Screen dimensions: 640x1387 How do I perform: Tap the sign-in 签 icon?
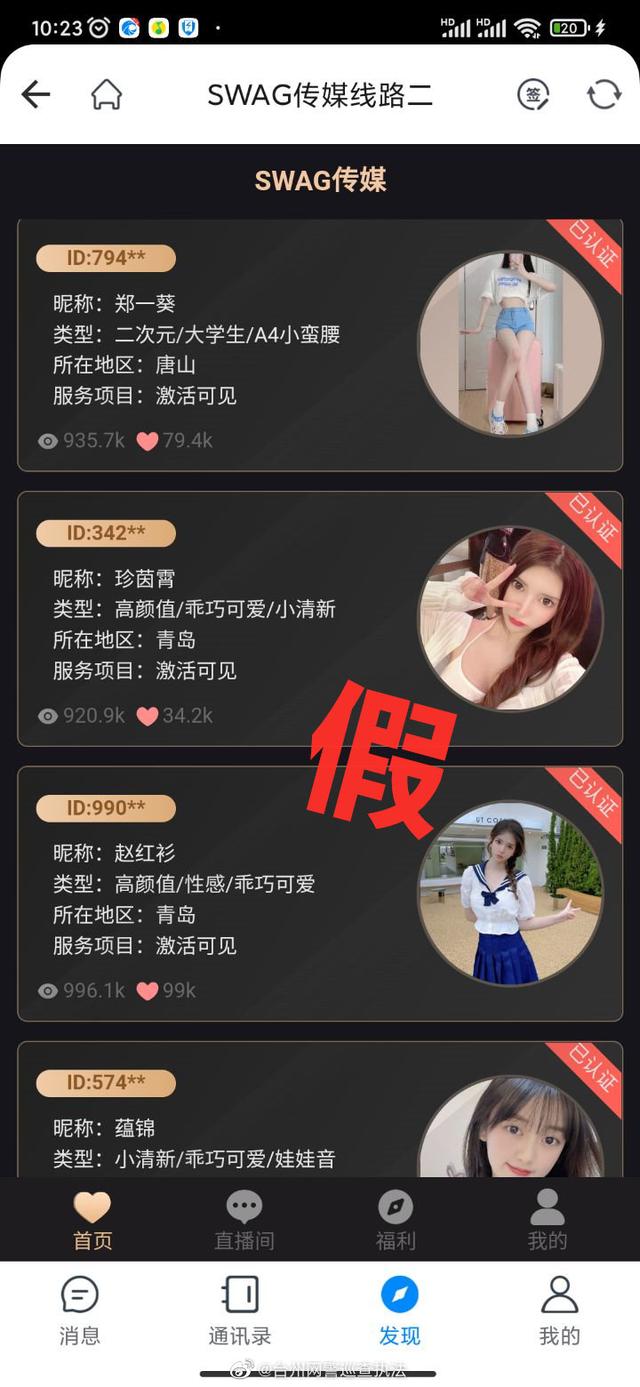[x=533, y=95]
